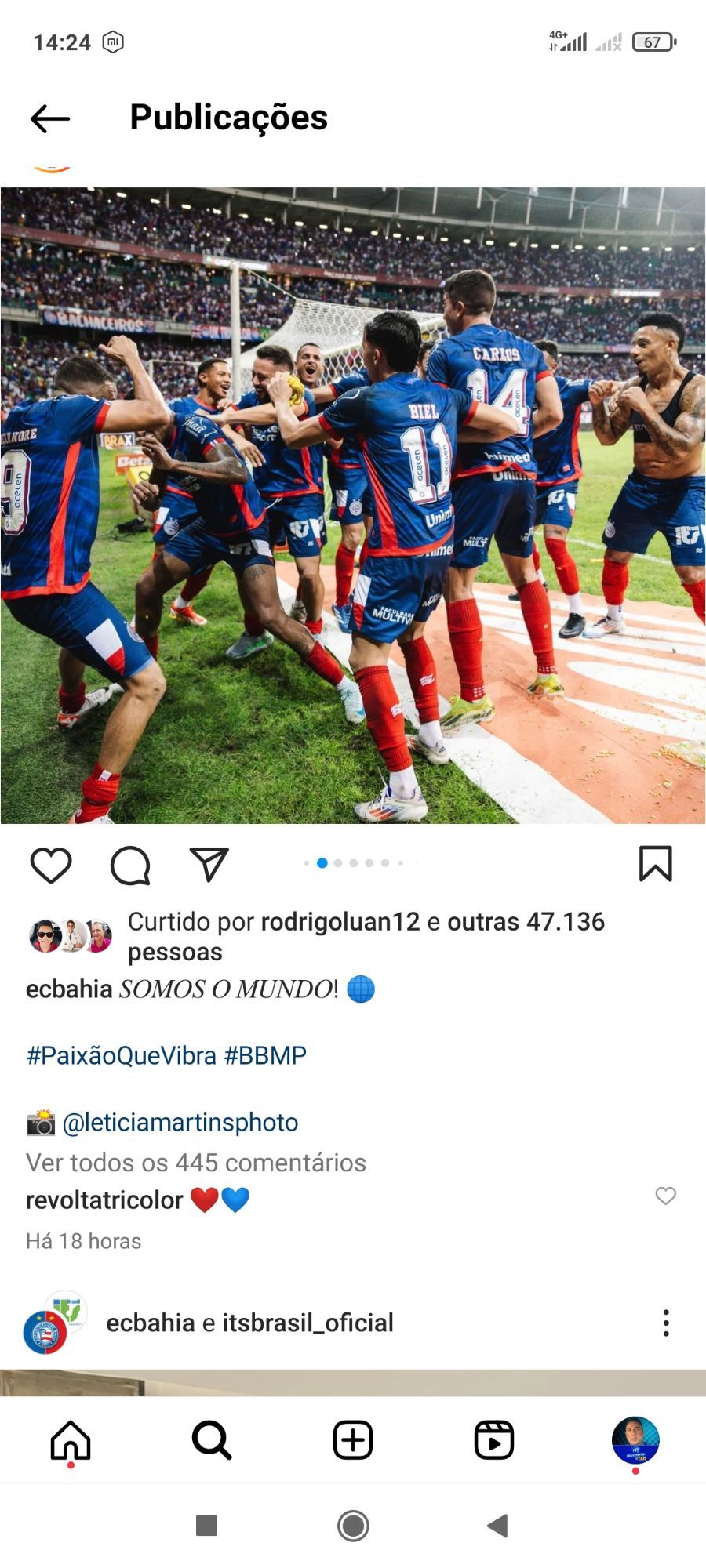Image resolution: width=706 pixels, height=1568 pixels.
Task: Go back from Publicações
Action: coord(50,118)
